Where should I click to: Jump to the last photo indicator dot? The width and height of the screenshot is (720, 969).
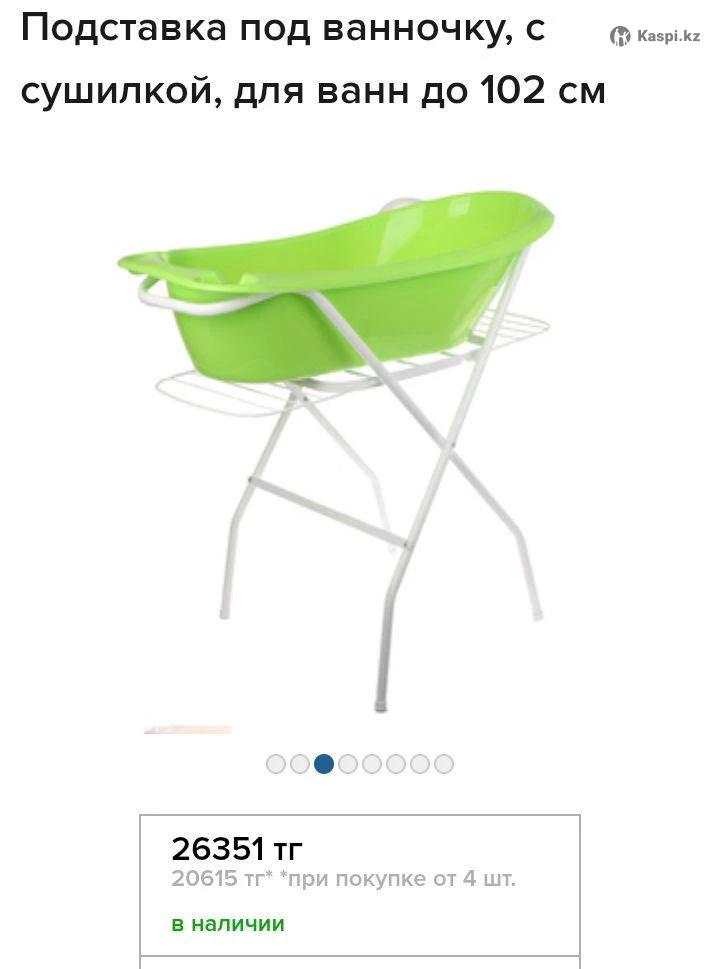point(444,764)
